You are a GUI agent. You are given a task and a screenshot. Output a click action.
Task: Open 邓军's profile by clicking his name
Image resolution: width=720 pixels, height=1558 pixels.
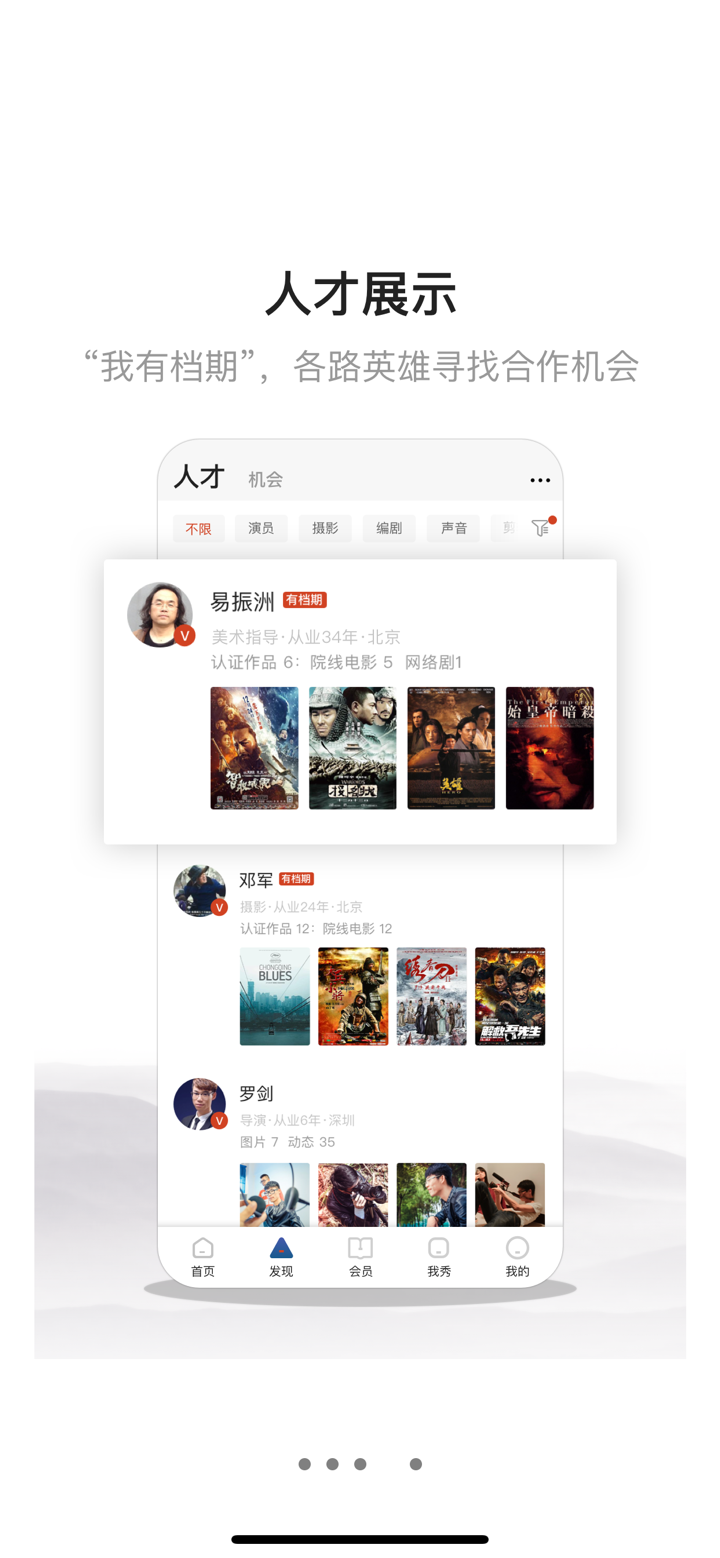pyautogui.click(x=252, y=879)
